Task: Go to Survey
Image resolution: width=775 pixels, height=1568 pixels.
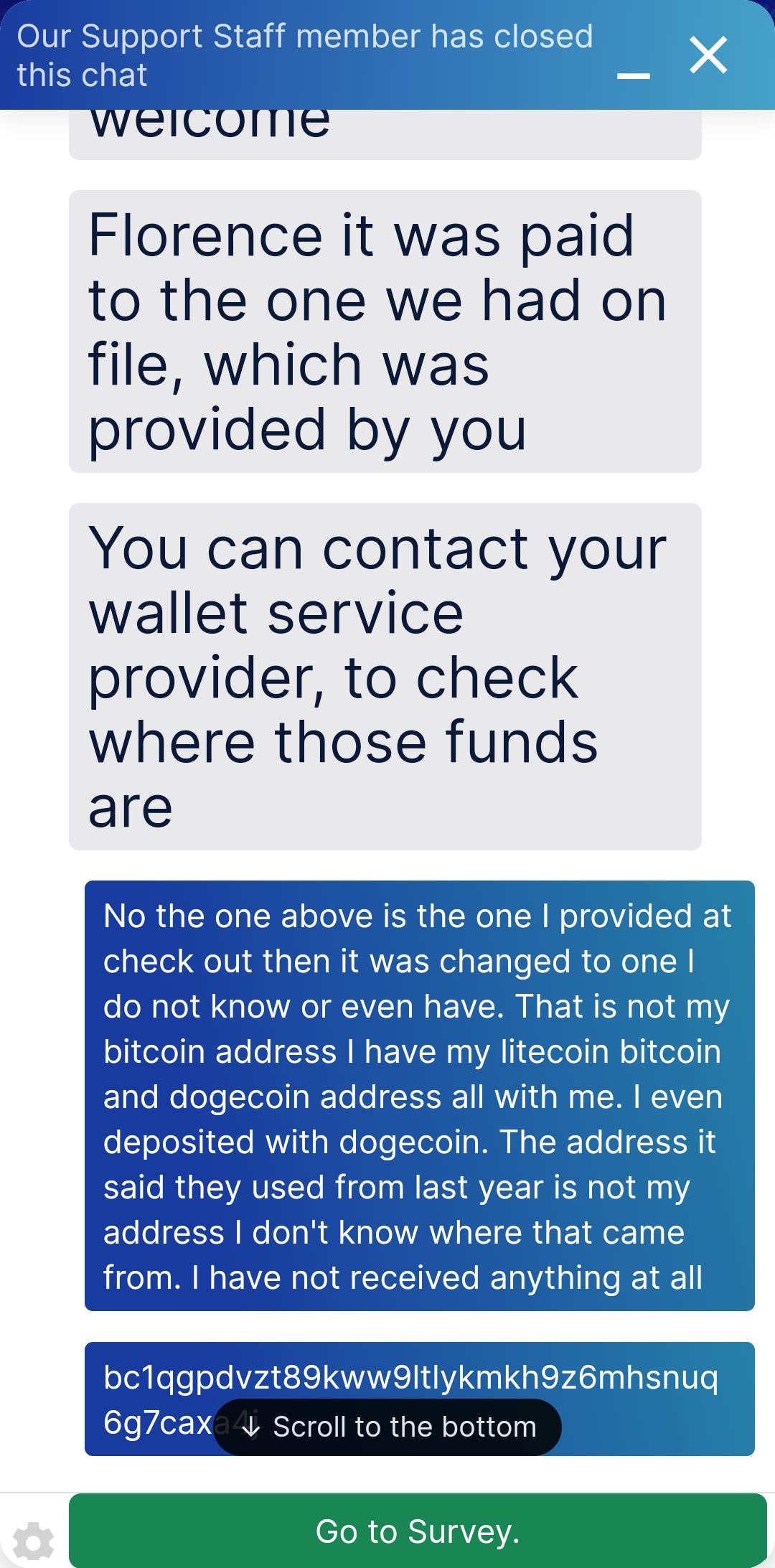Action: 418,1531
